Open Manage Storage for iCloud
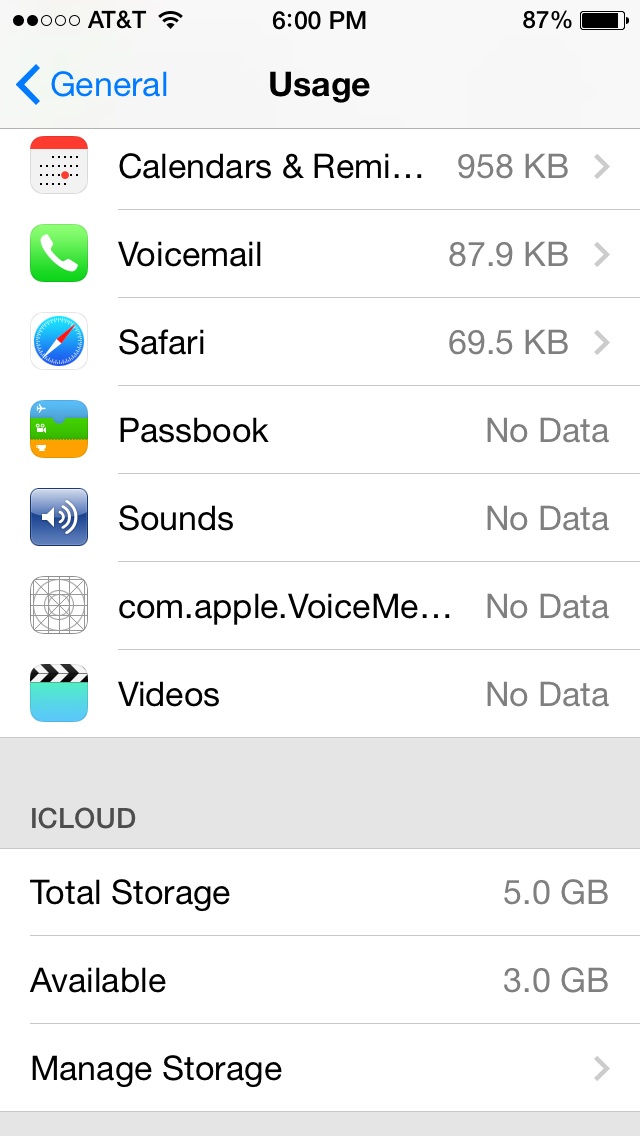 (x=320, y=1069)
